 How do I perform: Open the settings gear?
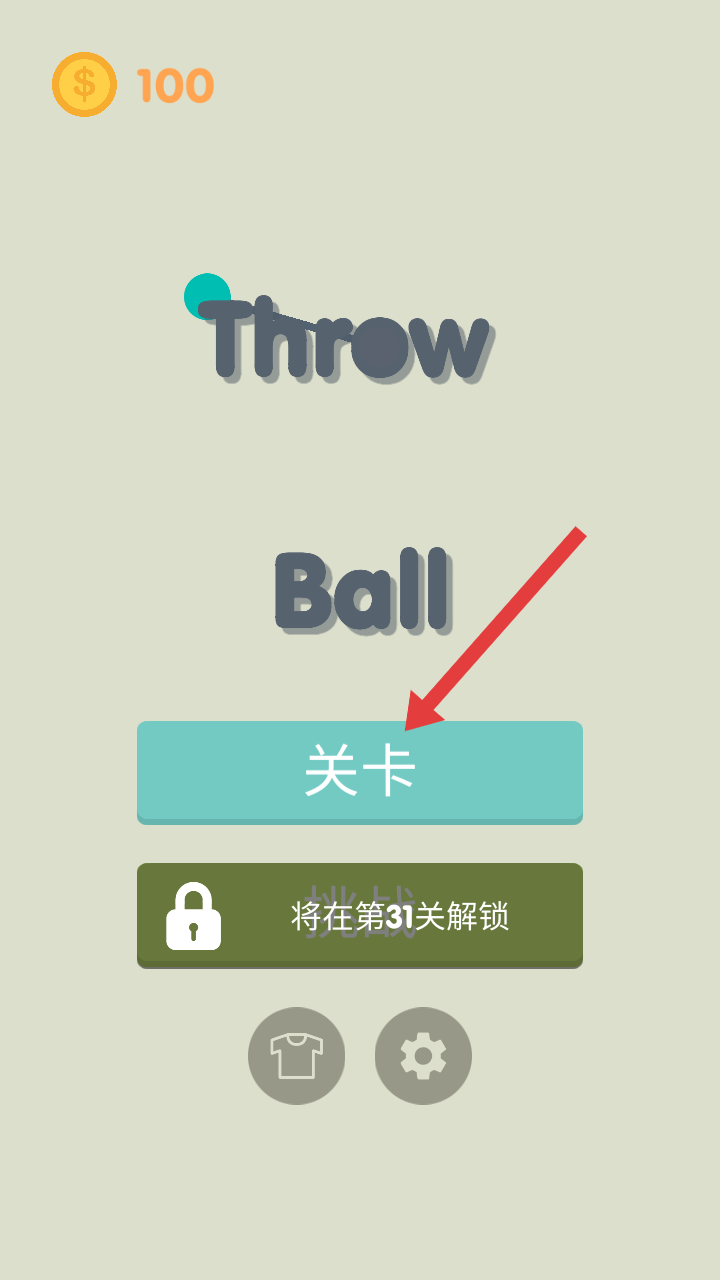(x=423, y=1056)
